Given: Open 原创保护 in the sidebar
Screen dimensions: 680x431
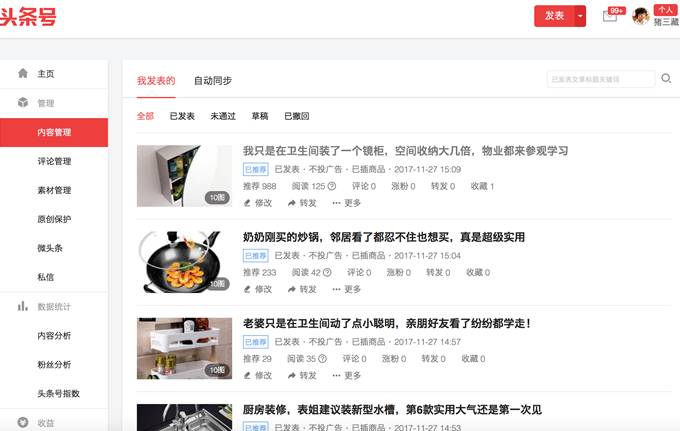Looking at the screenshot, I should tap(54, 219).
